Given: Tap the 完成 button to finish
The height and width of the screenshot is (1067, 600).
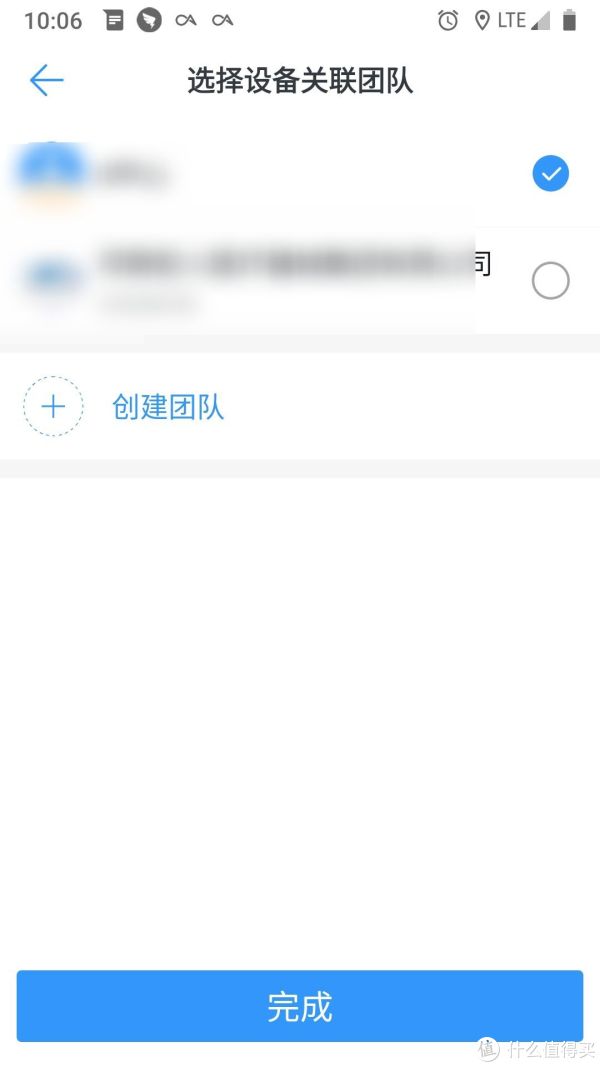Looking at the screenshot, I should click(300, 1006).
